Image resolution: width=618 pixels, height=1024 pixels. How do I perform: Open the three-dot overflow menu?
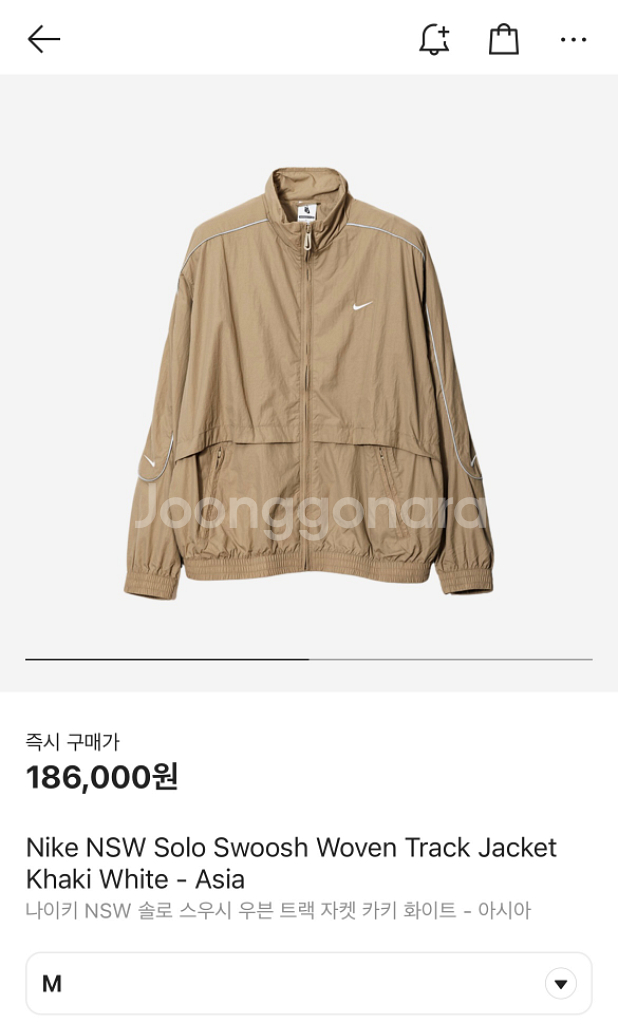tap(573, 39)
